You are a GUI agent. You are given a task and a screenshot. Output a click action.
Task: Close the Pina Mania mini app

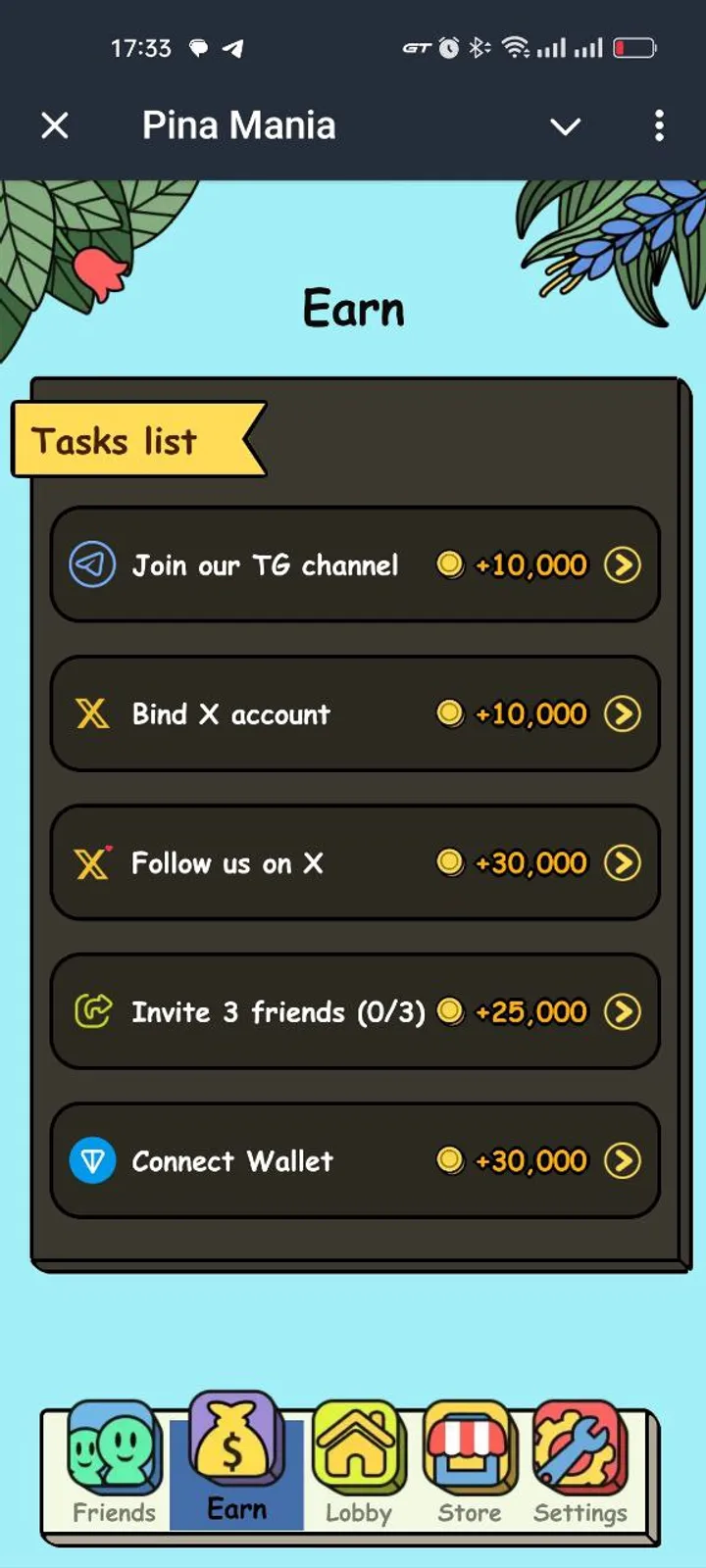tap(55, 125)
